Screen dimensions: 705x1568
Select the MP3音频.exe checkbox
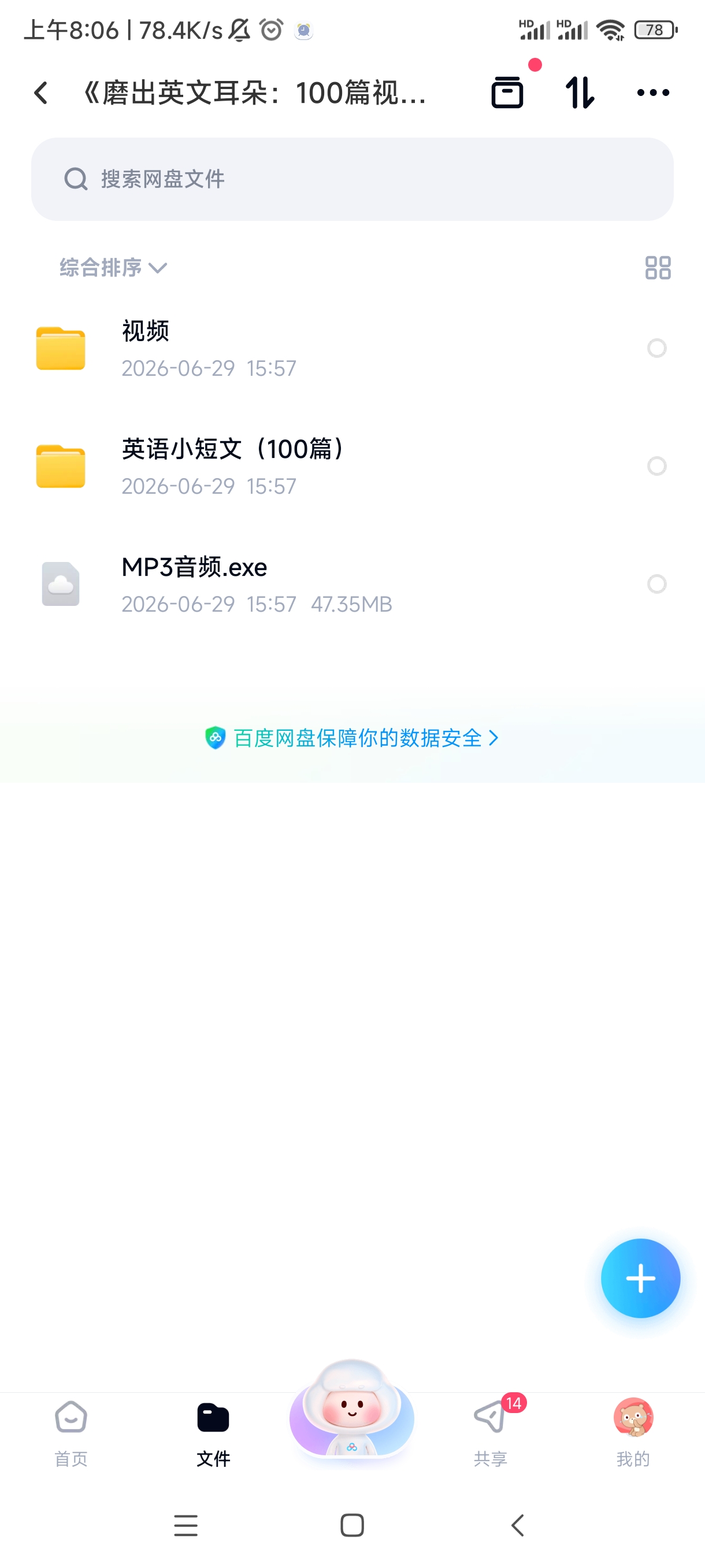point(656,585)
